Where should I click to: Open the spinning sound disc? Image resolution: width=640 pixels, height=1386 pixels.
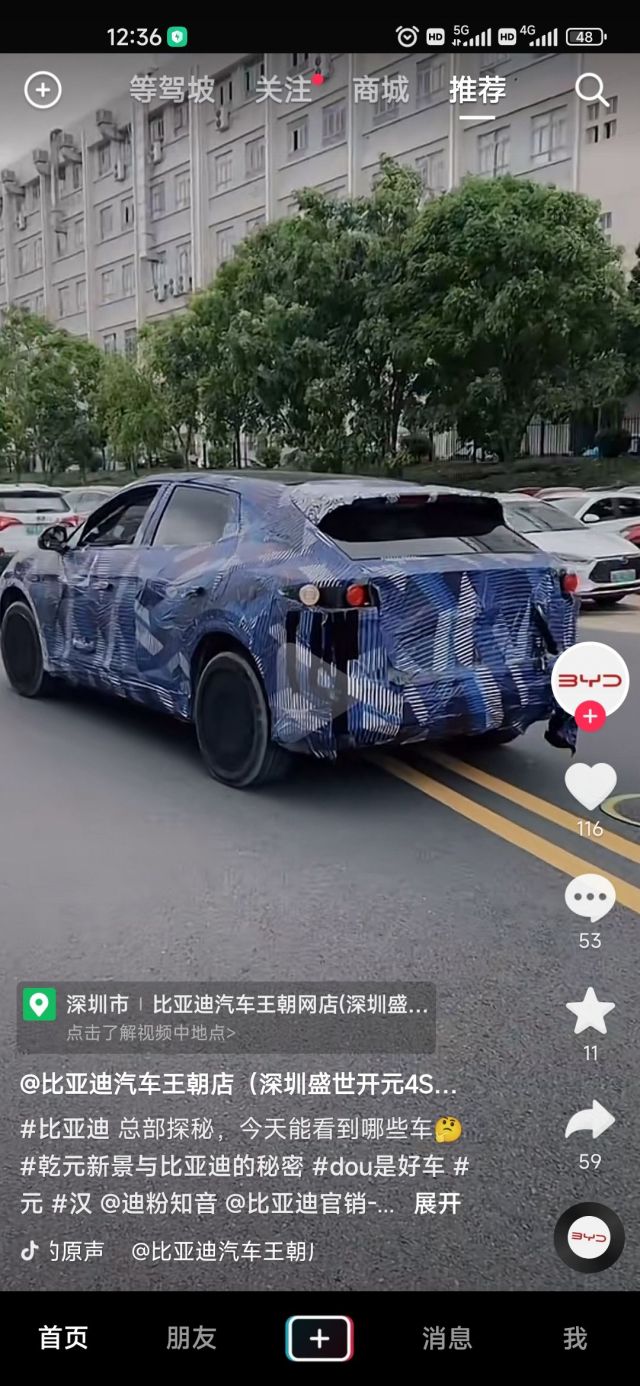(589, 1237)
